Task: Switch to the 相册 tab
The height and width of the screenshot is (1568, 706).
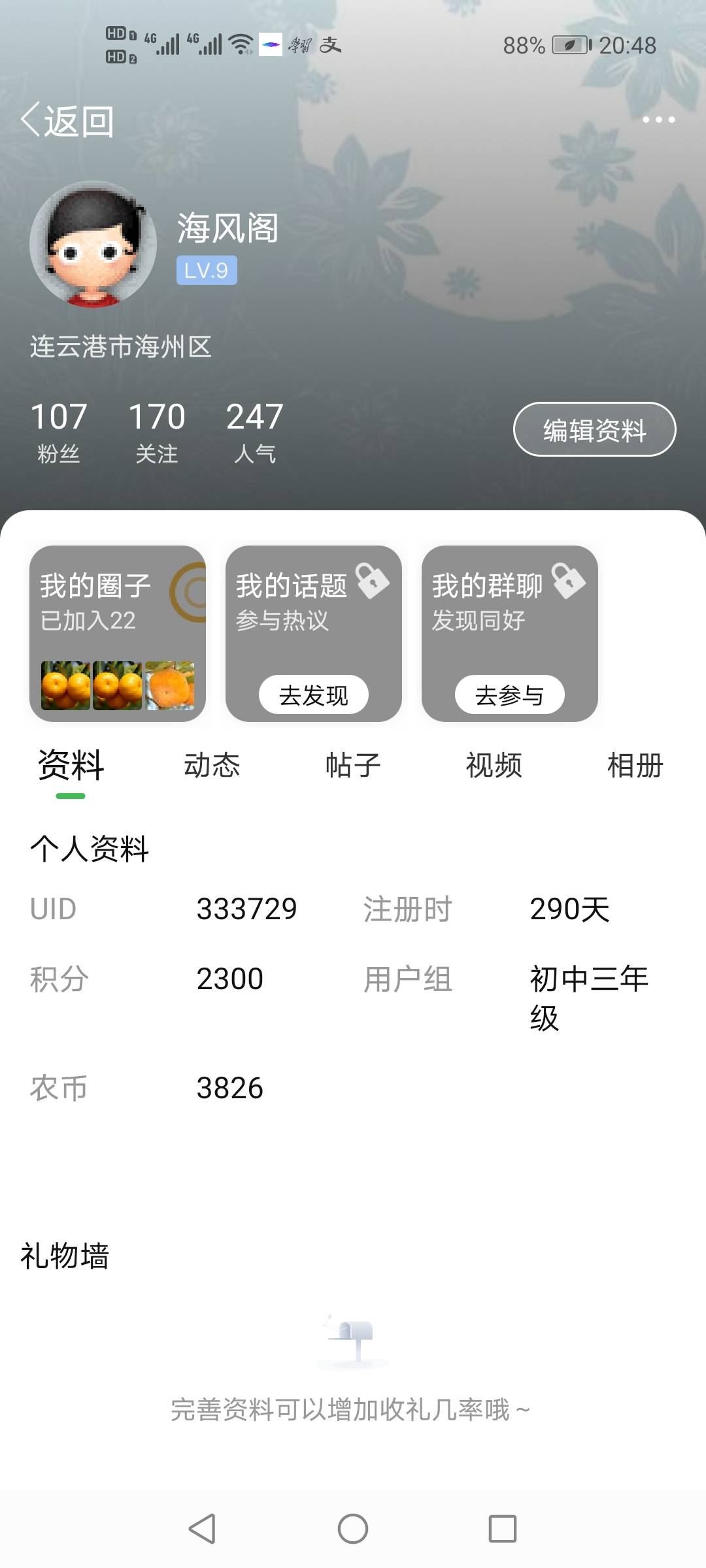Action: tap(635, 766)
